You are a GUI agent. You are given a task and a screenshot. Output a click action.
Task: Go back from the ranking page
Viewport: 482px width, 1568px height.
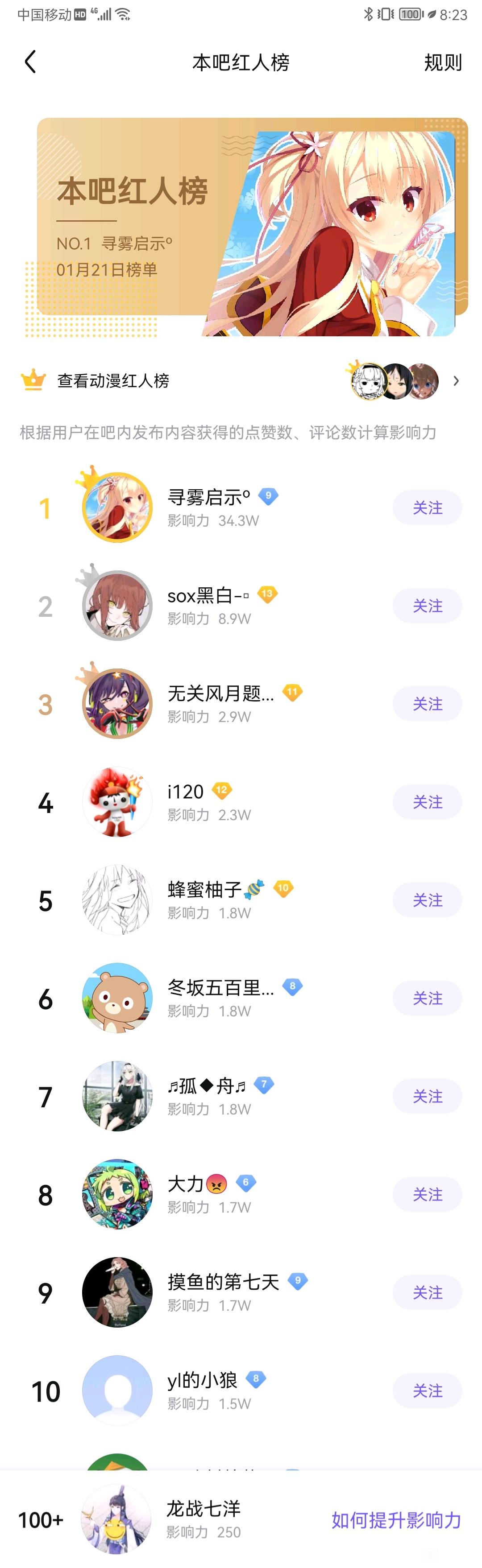30,62
